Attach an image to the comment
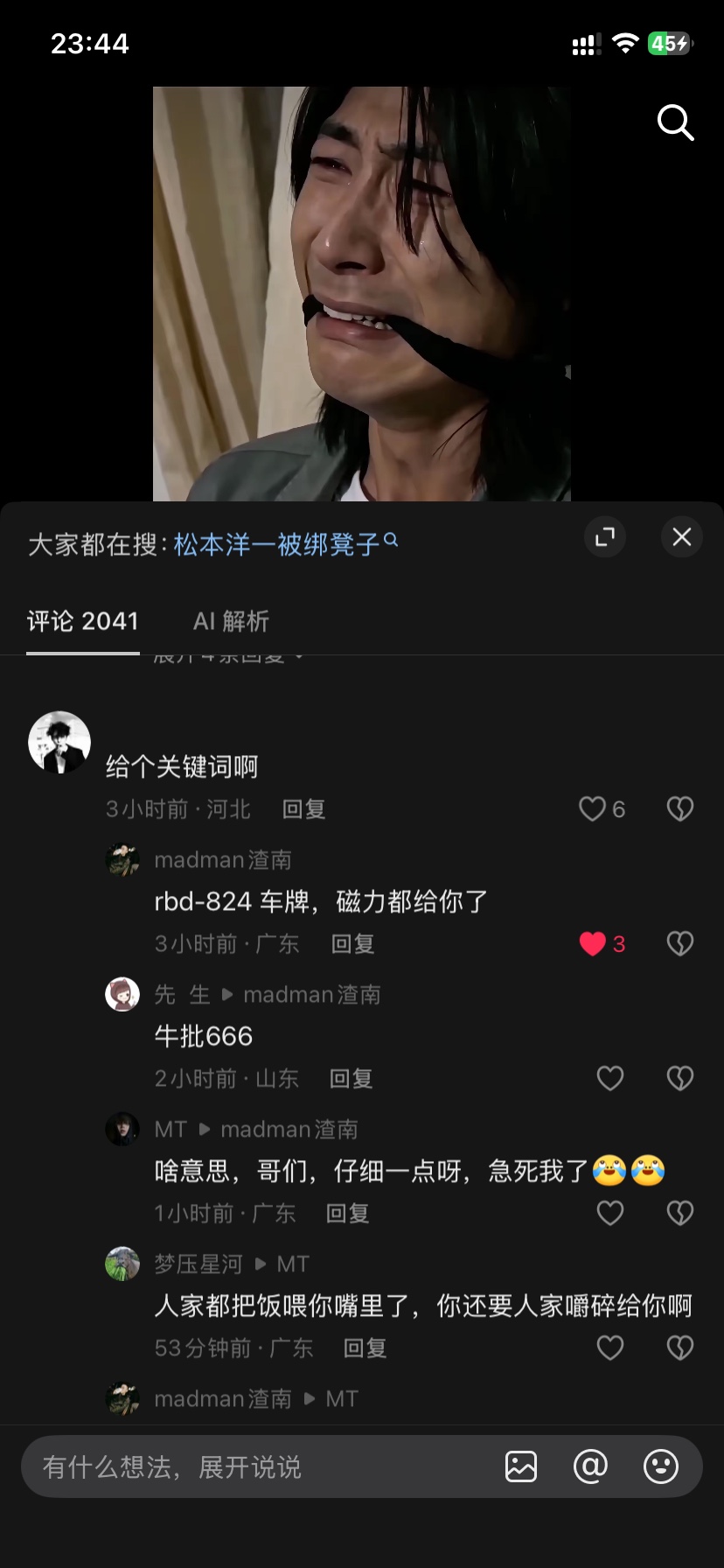Image resolution: width=724 pixels, height=1568 pixels. 521,1466
